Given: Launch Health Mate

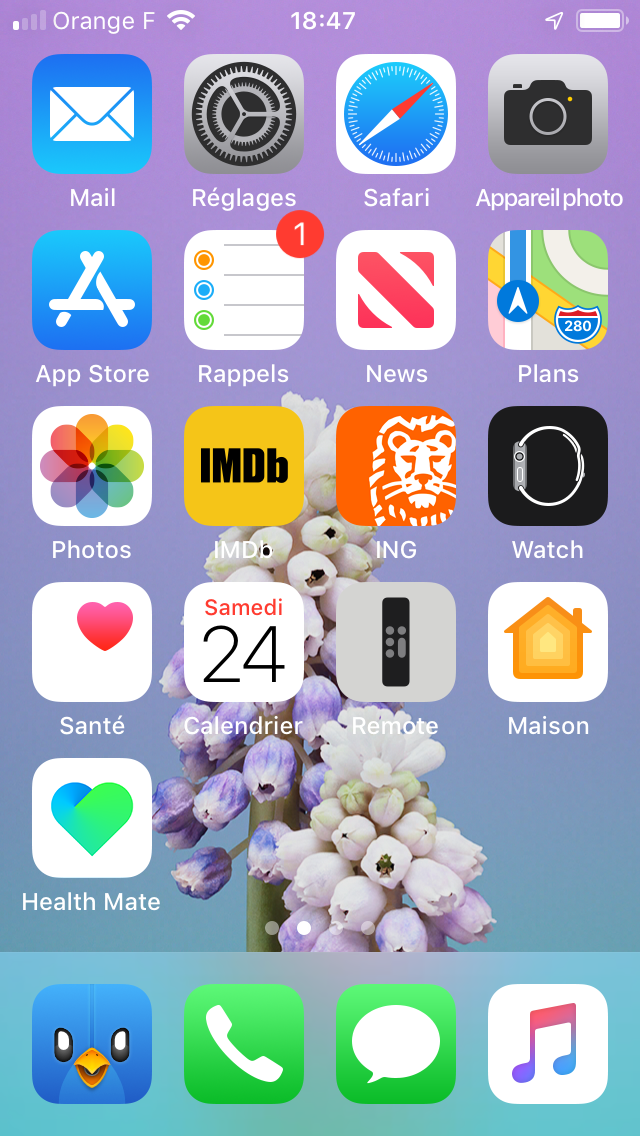Looking at the screenshot, I should (x=92, y=818).
